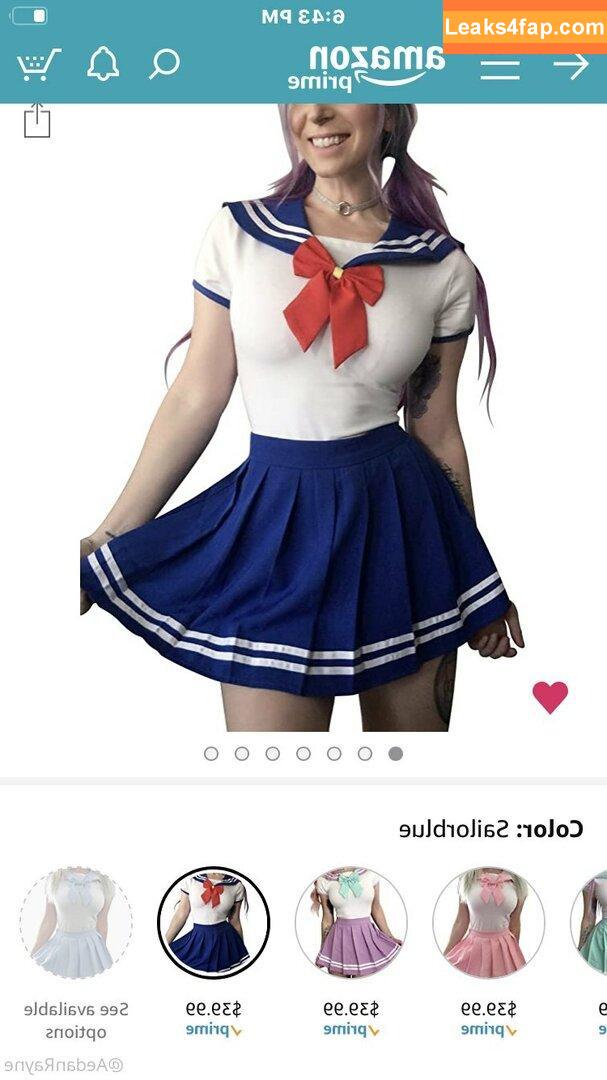Select the pink skirt color option
This screenshot has height=1080, width=607.
pyautogui.click(x=489, y=922)
